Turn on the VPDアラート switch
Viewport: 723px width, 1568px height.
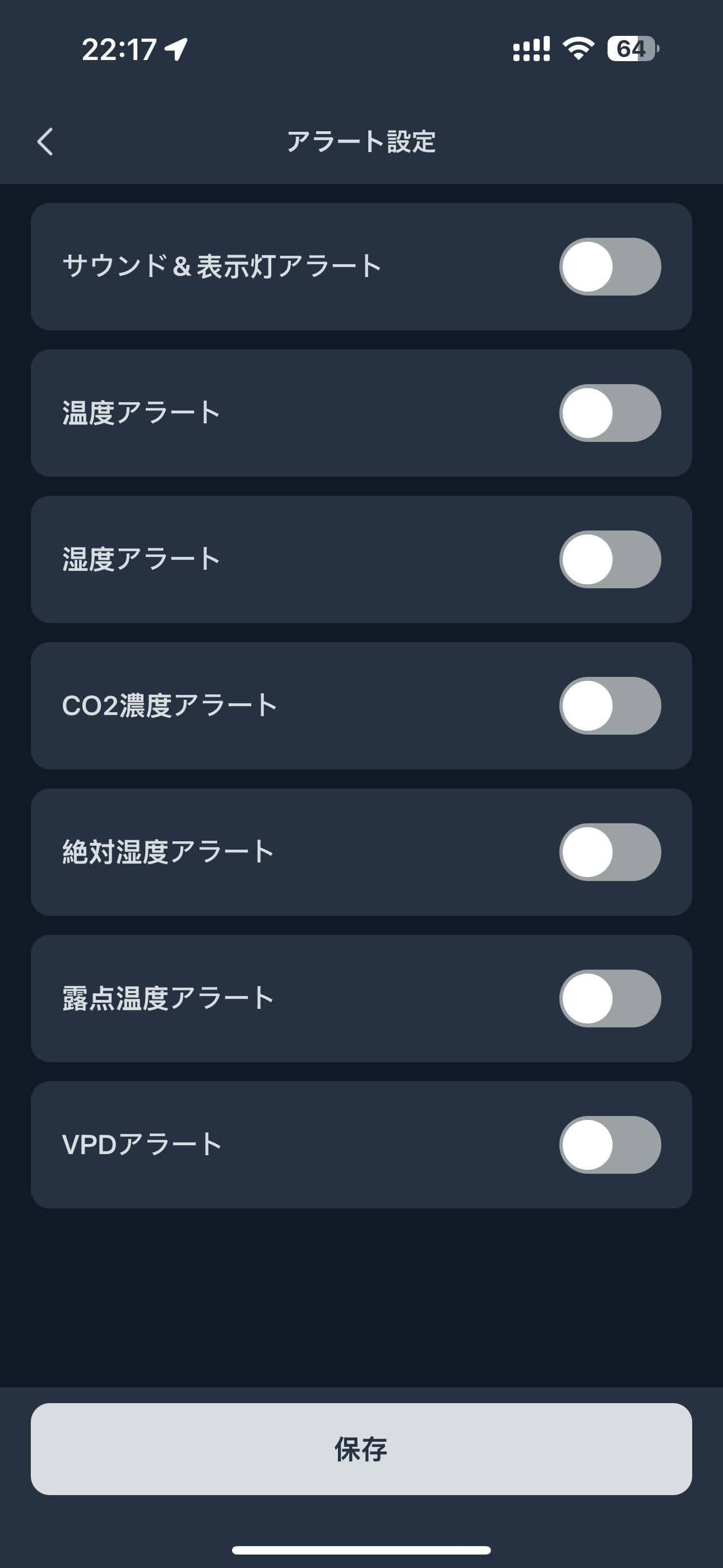click(610, 1145)
